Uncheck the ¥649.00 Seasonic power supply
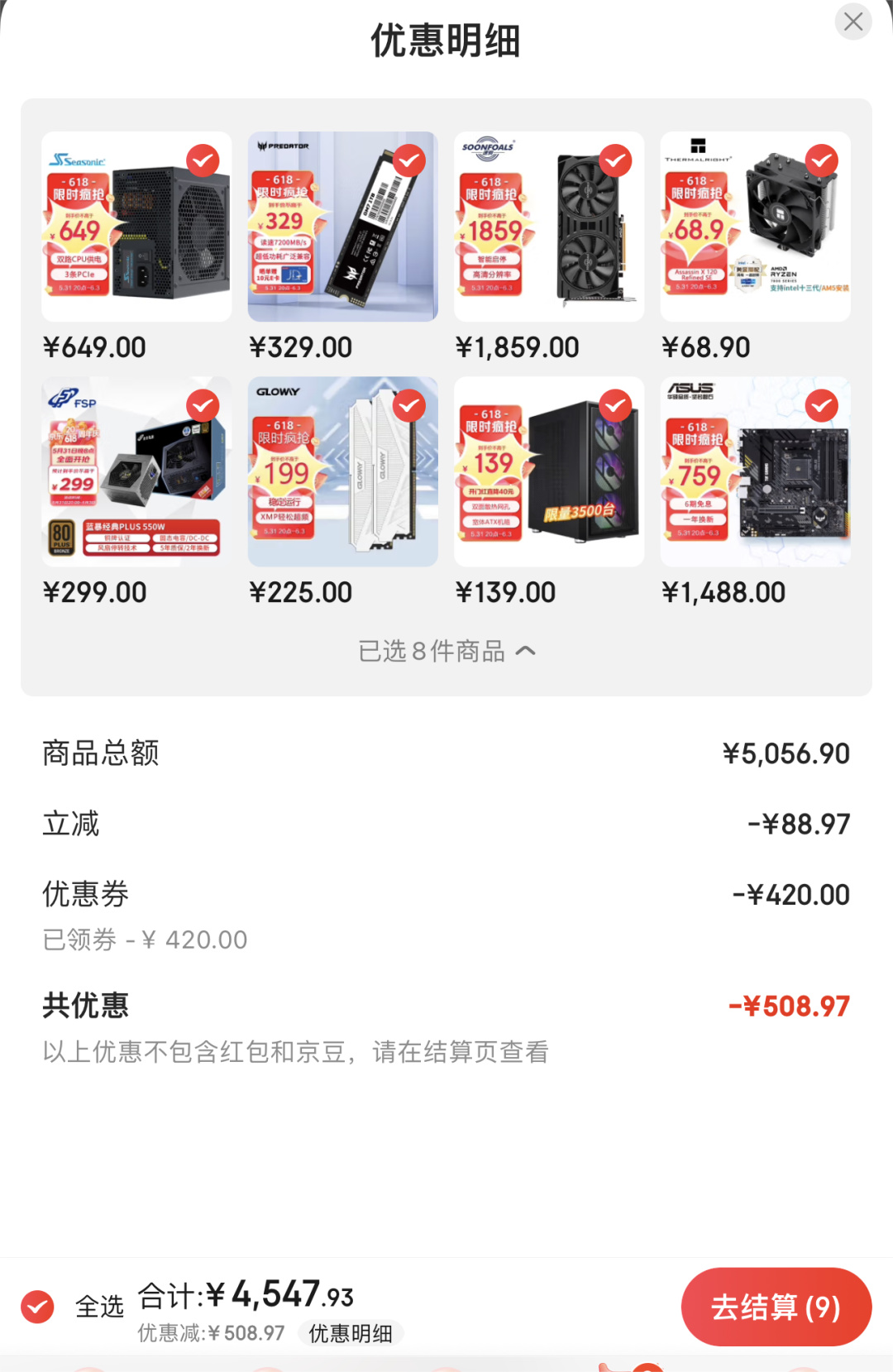The height and width of the screenshot is (1372, 893). pos(203,160)
